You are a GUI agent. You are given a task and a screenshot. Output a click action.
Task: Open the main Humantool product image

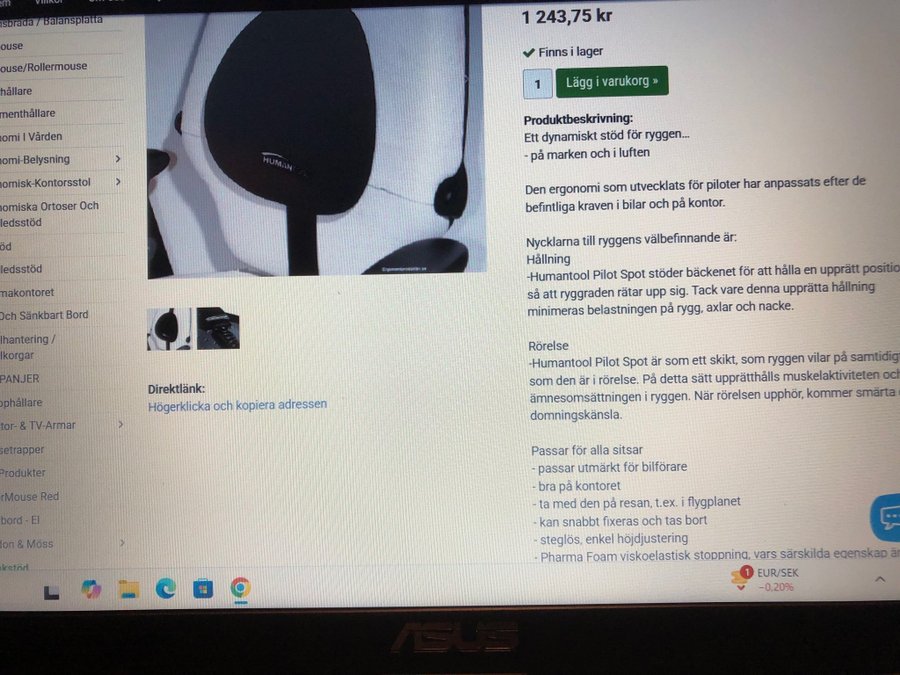point(315,140)
